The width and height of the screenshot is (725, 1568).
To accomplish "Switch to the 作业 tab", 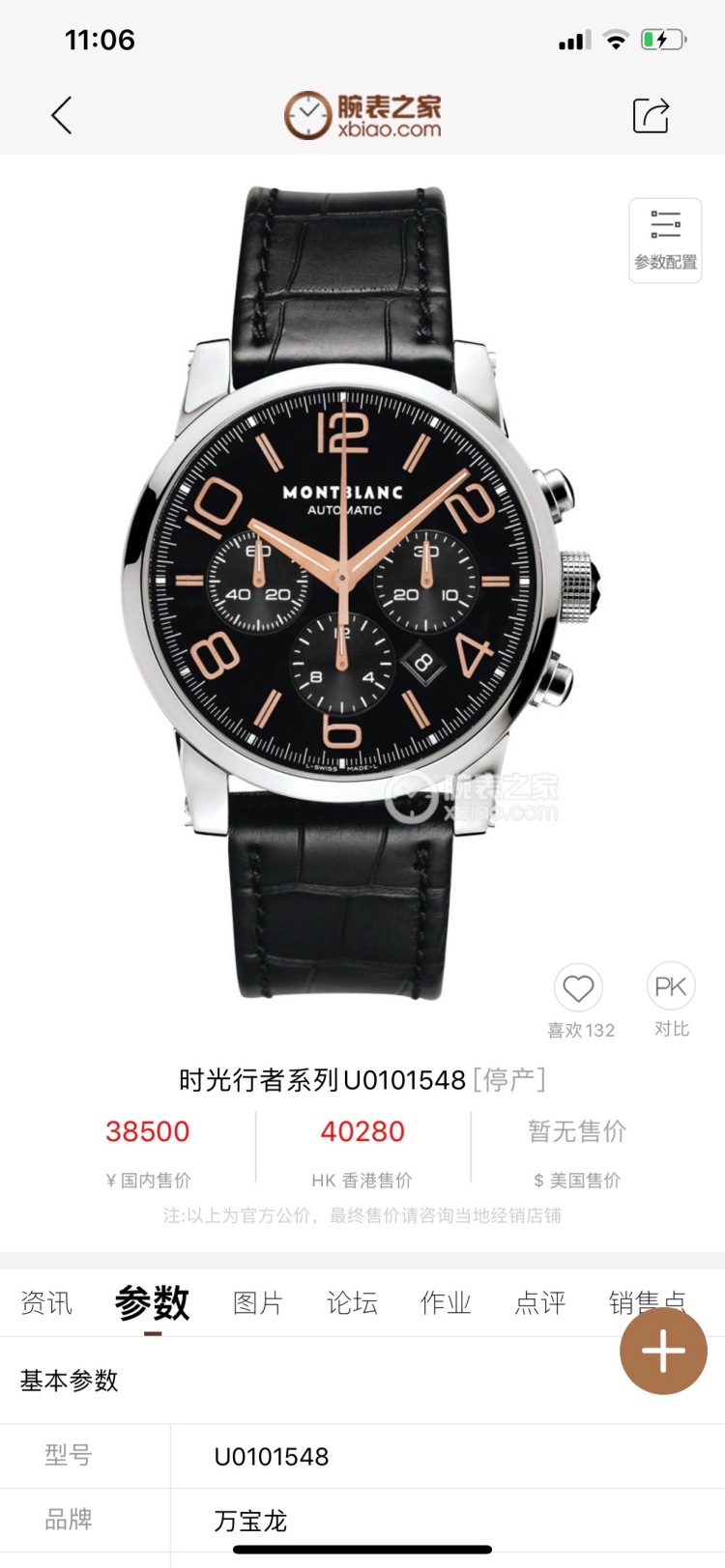I will 446,1303.
